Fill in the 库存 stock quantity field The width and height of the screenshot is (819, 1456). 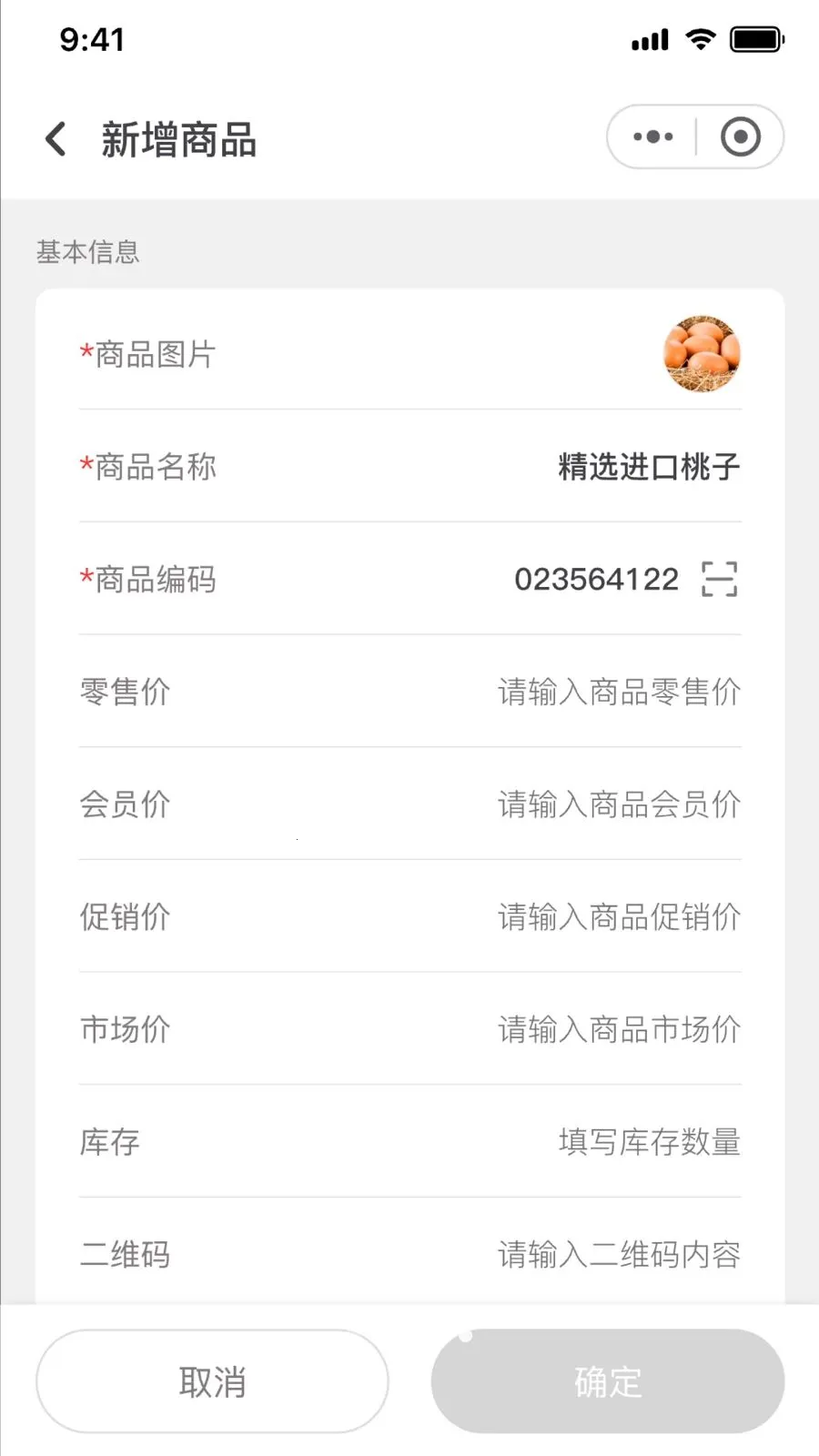pos(650,1142)
